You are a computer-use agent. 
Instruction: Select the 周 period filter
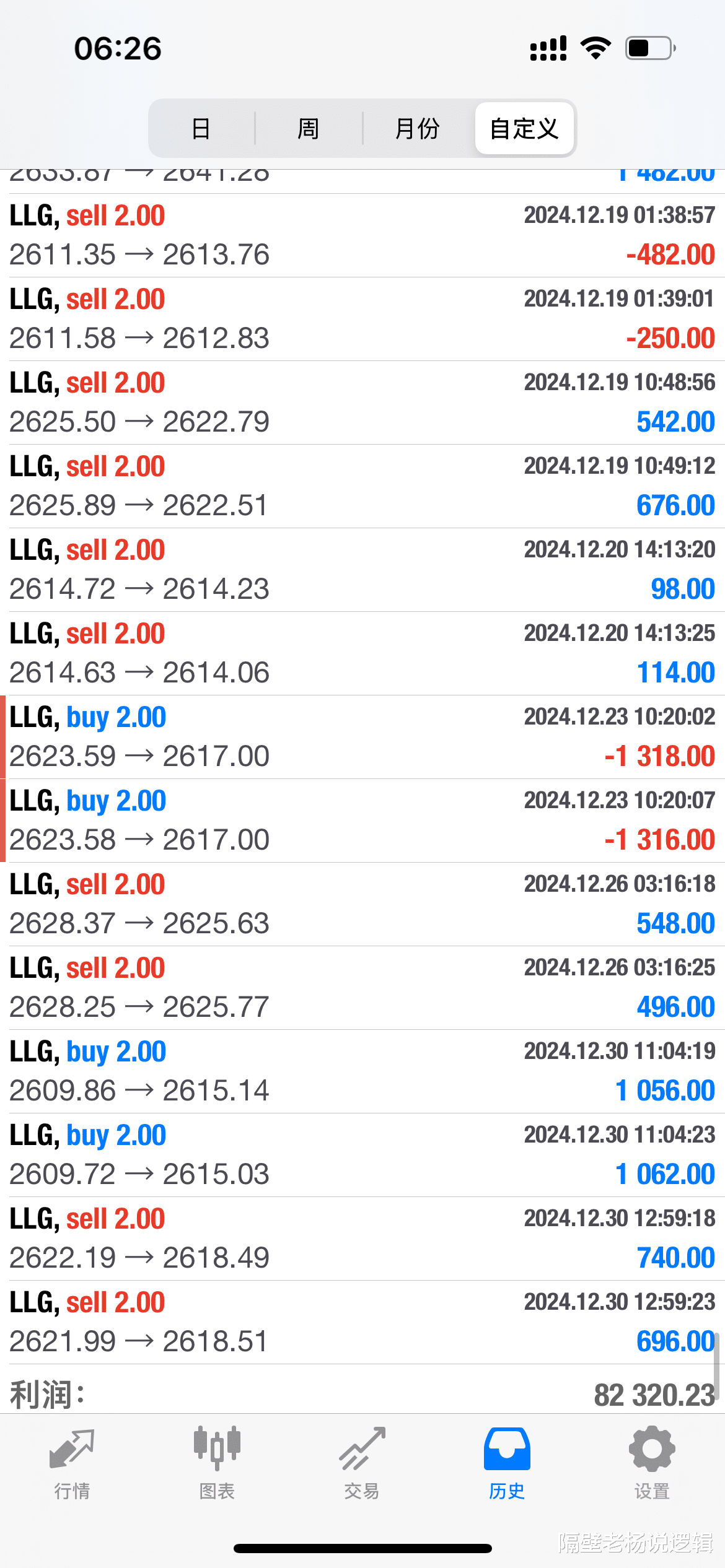(308, 129)
